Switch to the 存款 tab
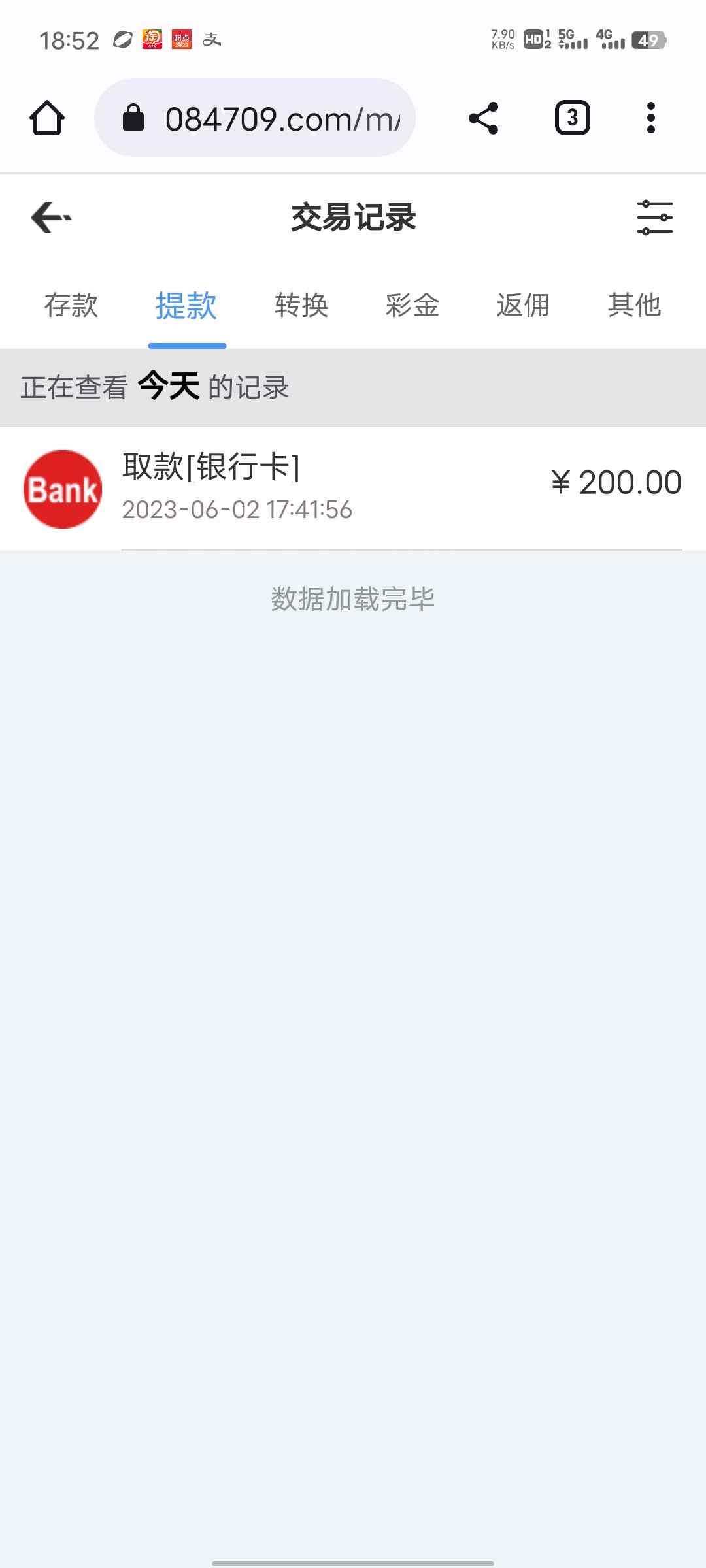The width and height of the screenshot is (706, 1568). point(71,306)
